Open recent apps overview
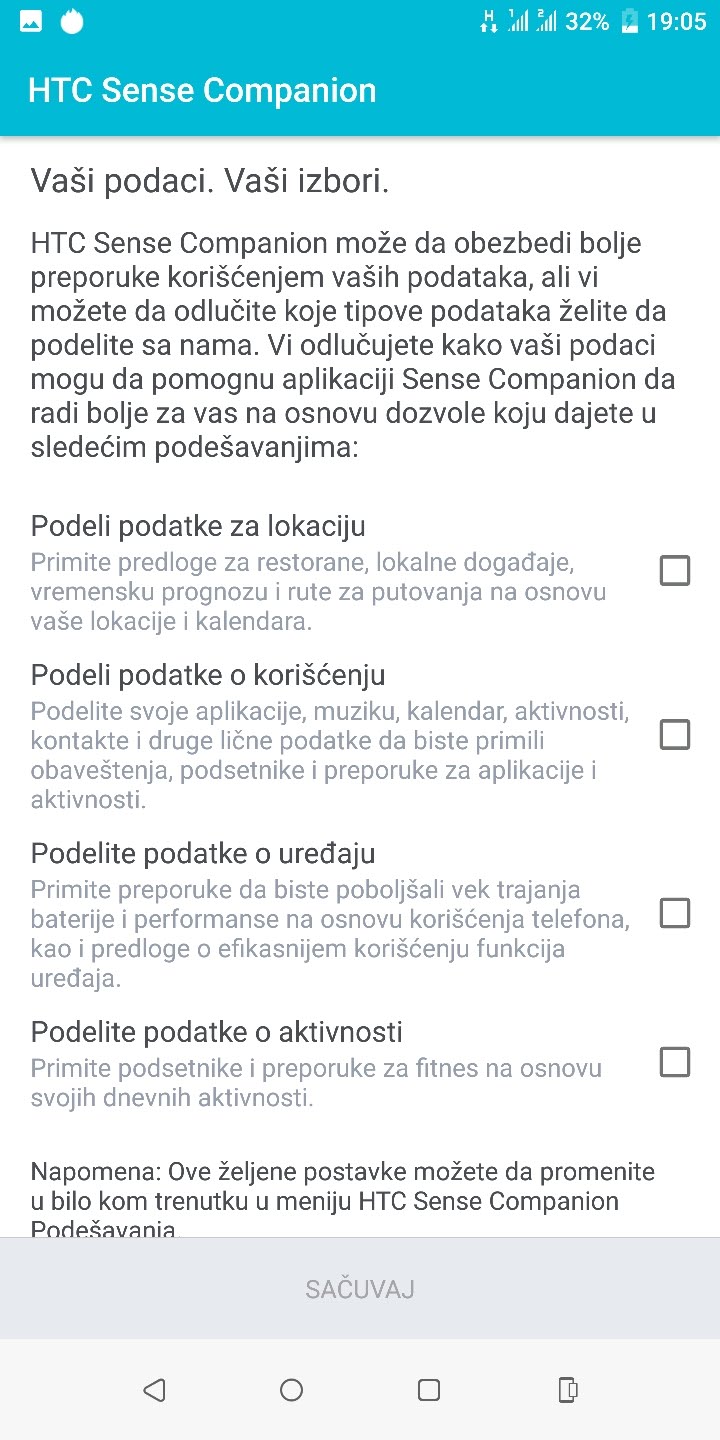The width and height of the screenshot is (720, 1440). pos(429,1390)
